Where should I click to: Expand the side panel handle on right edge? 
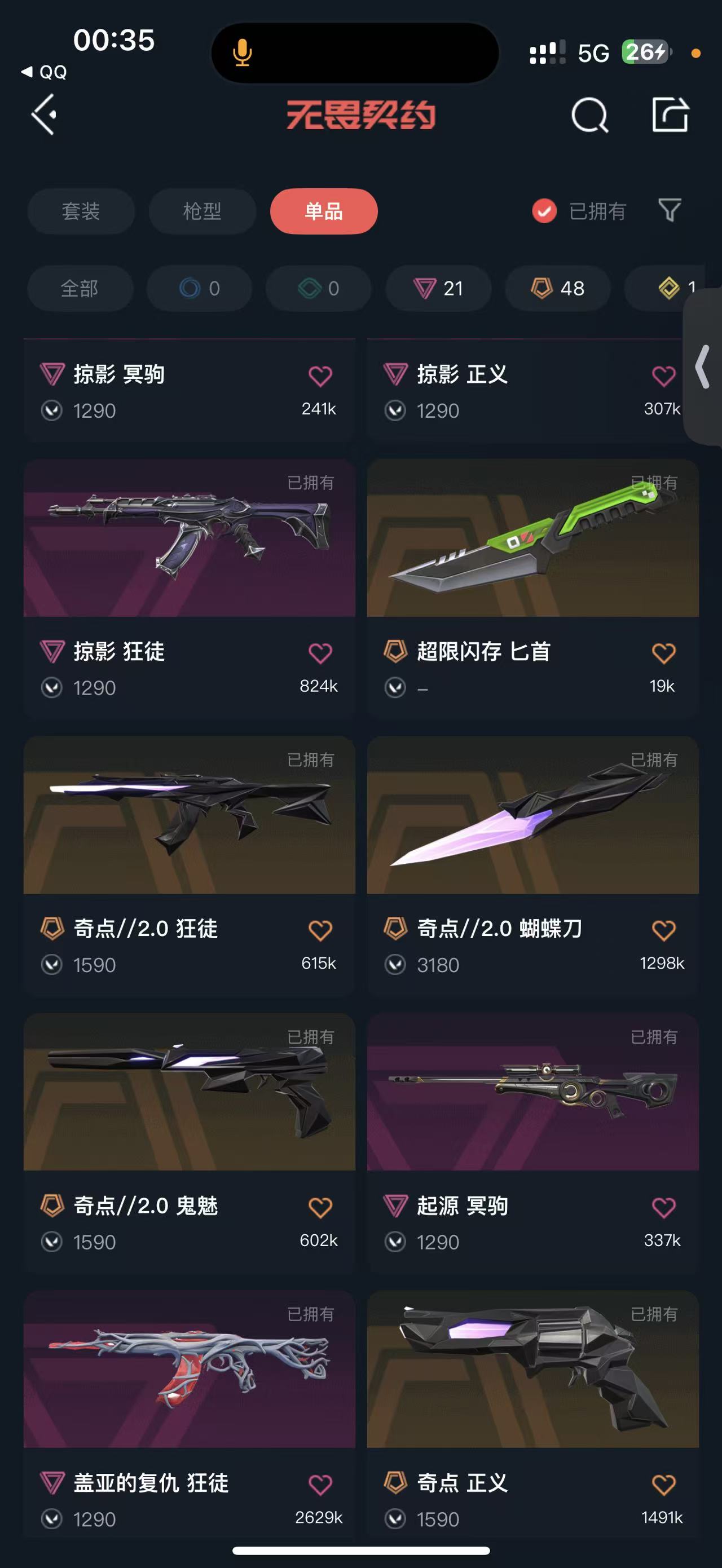tap(703, 366)
